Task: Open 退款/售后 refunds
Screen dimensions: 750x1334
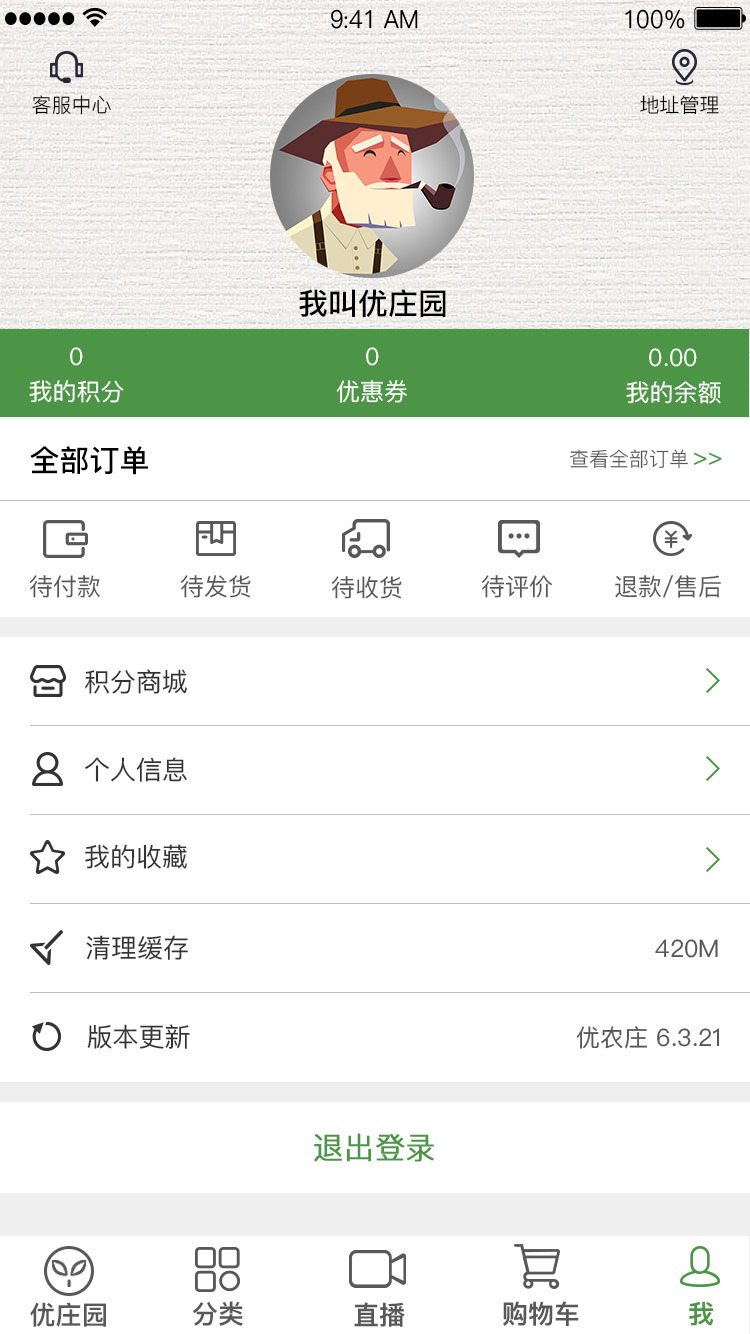Action: (x=668, y=559)
